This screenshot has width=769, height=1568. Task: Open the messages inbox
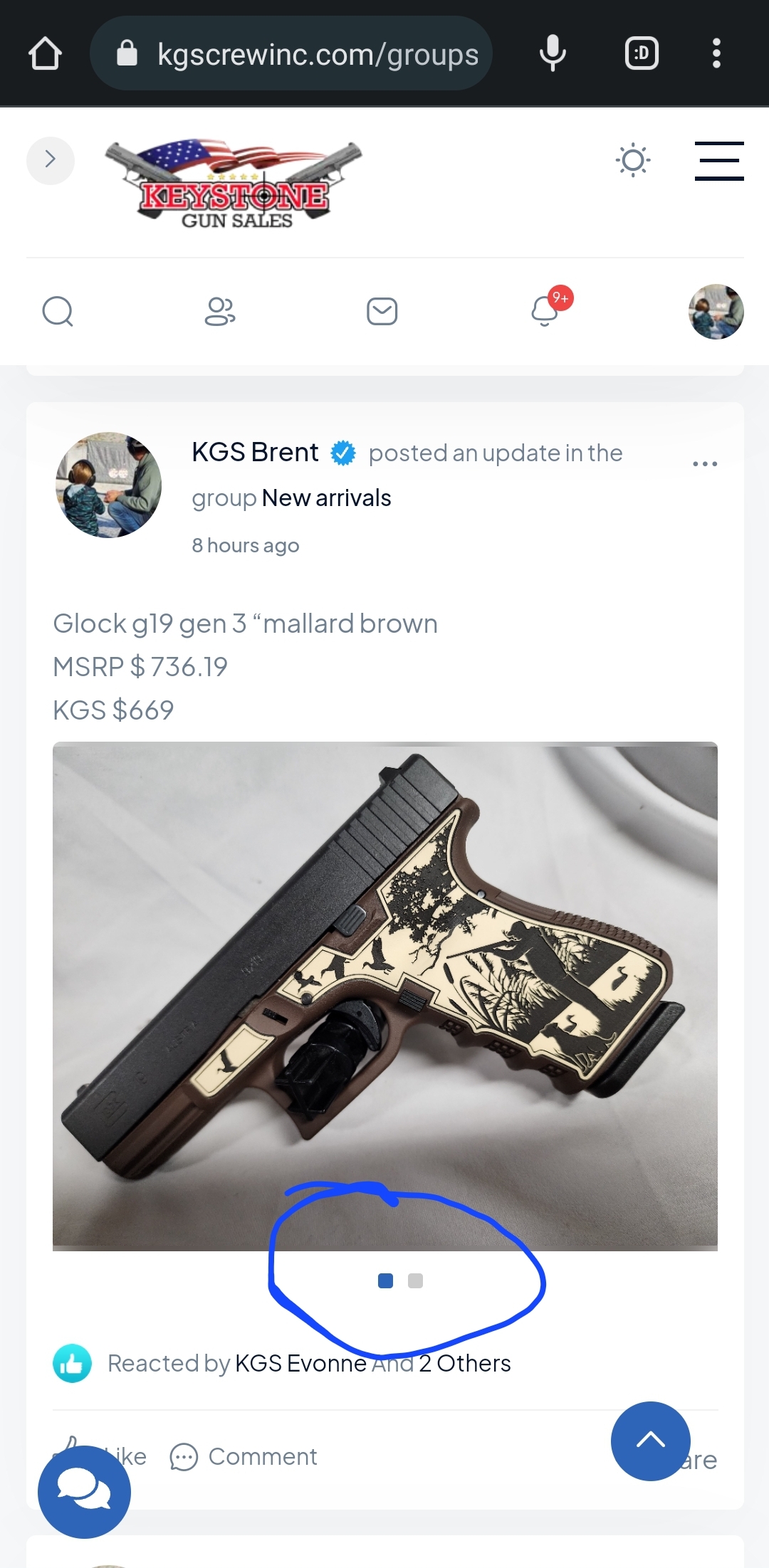(382, 312)
